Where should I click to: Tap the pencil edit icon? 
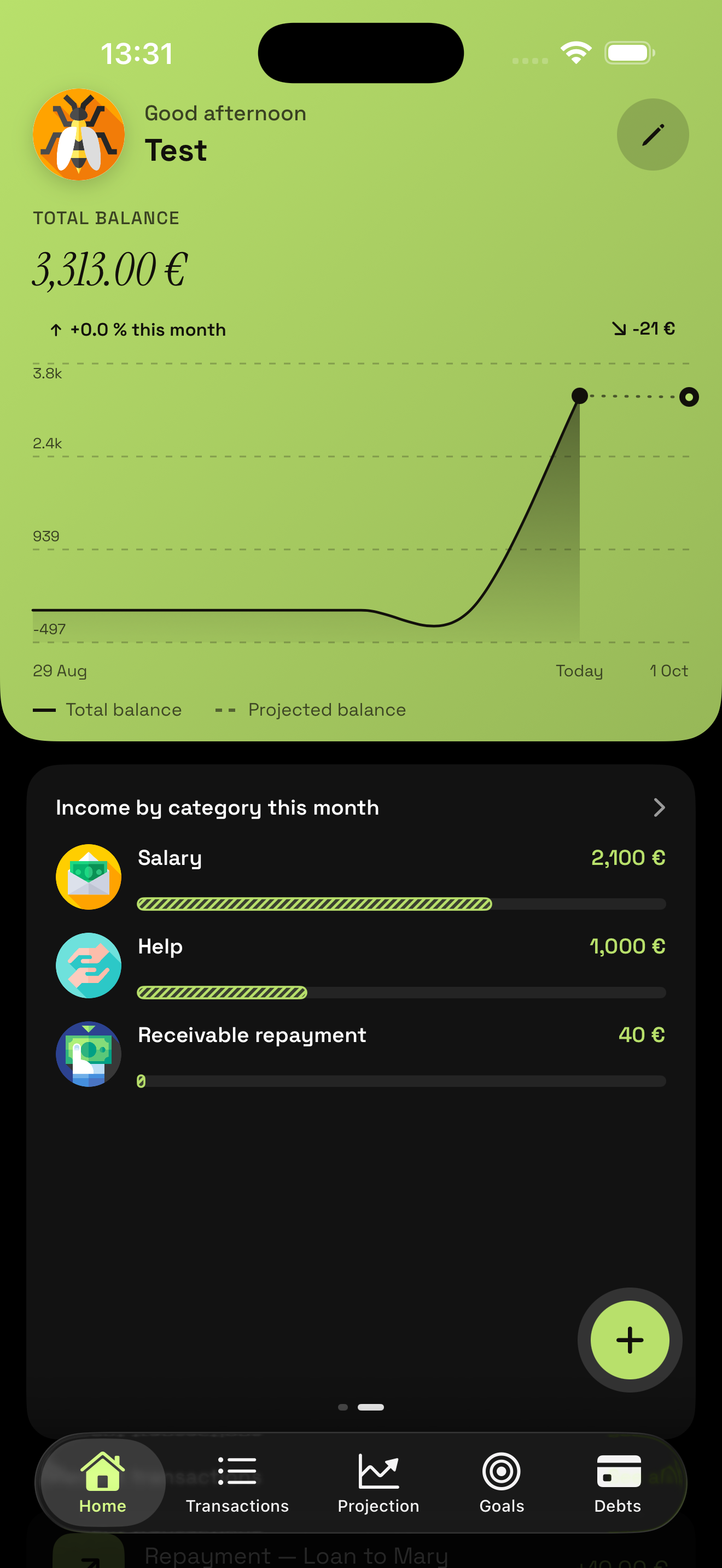(x=653, y=134)
